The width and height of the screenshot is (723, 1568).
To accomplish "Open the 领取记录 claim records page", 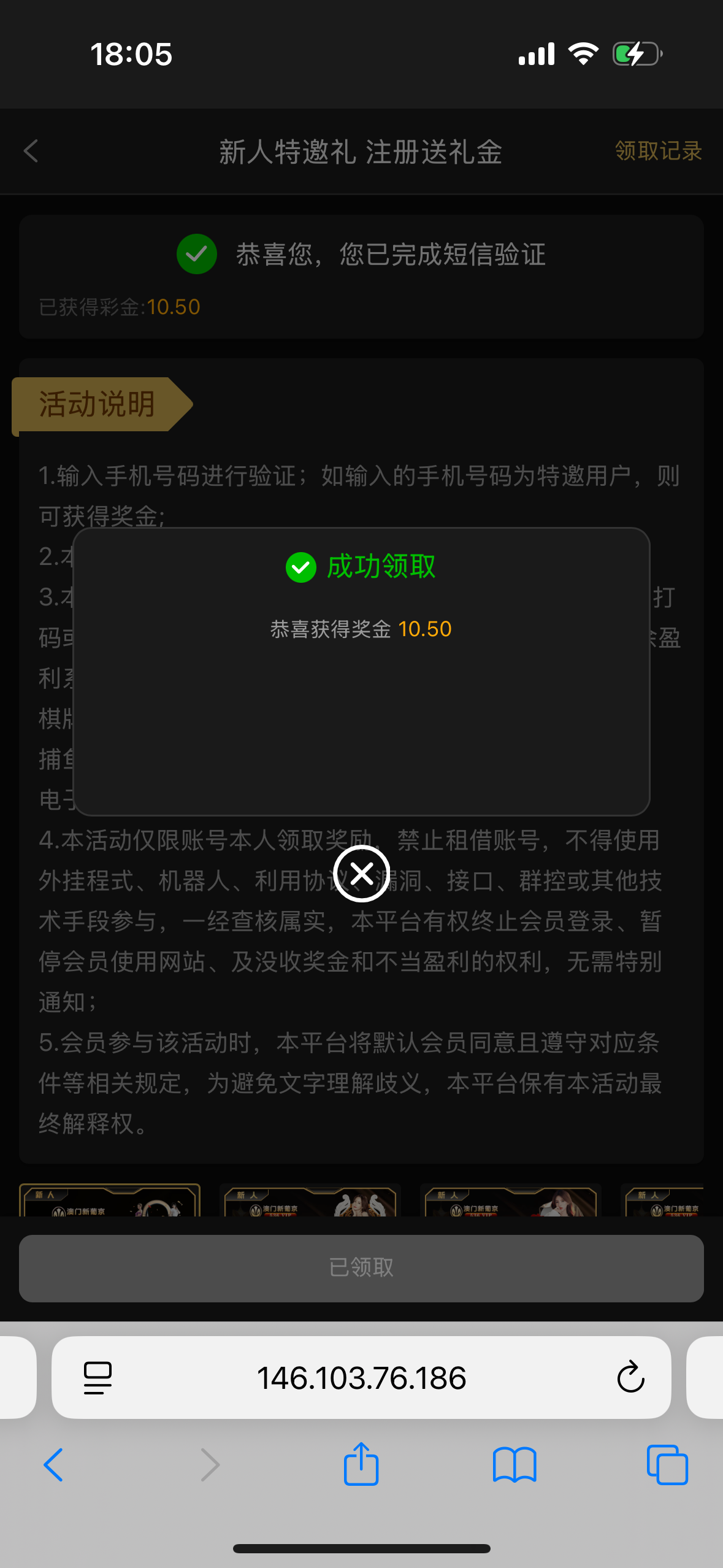I will [x=658, y=152].
